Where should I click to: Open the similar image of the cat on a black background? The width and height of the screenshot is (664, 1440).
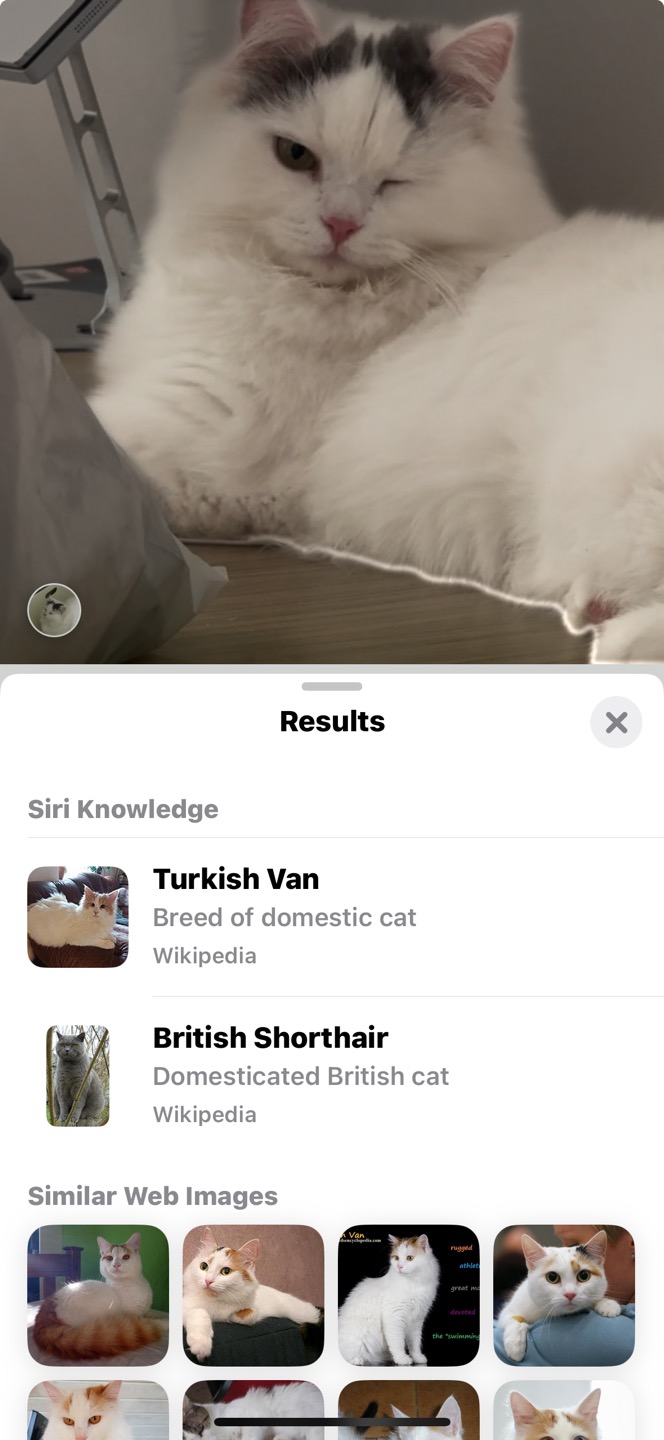pos(408,1295)
